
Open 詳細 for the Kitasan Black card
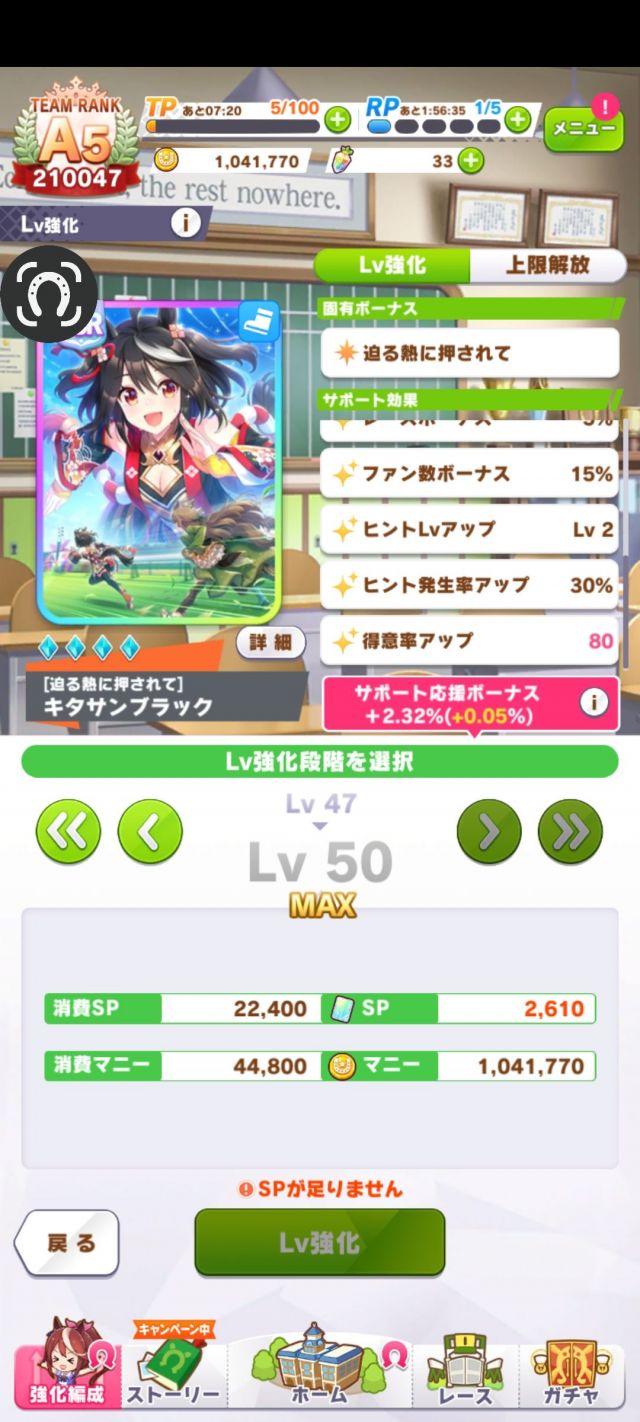click(x=270, y=642)
